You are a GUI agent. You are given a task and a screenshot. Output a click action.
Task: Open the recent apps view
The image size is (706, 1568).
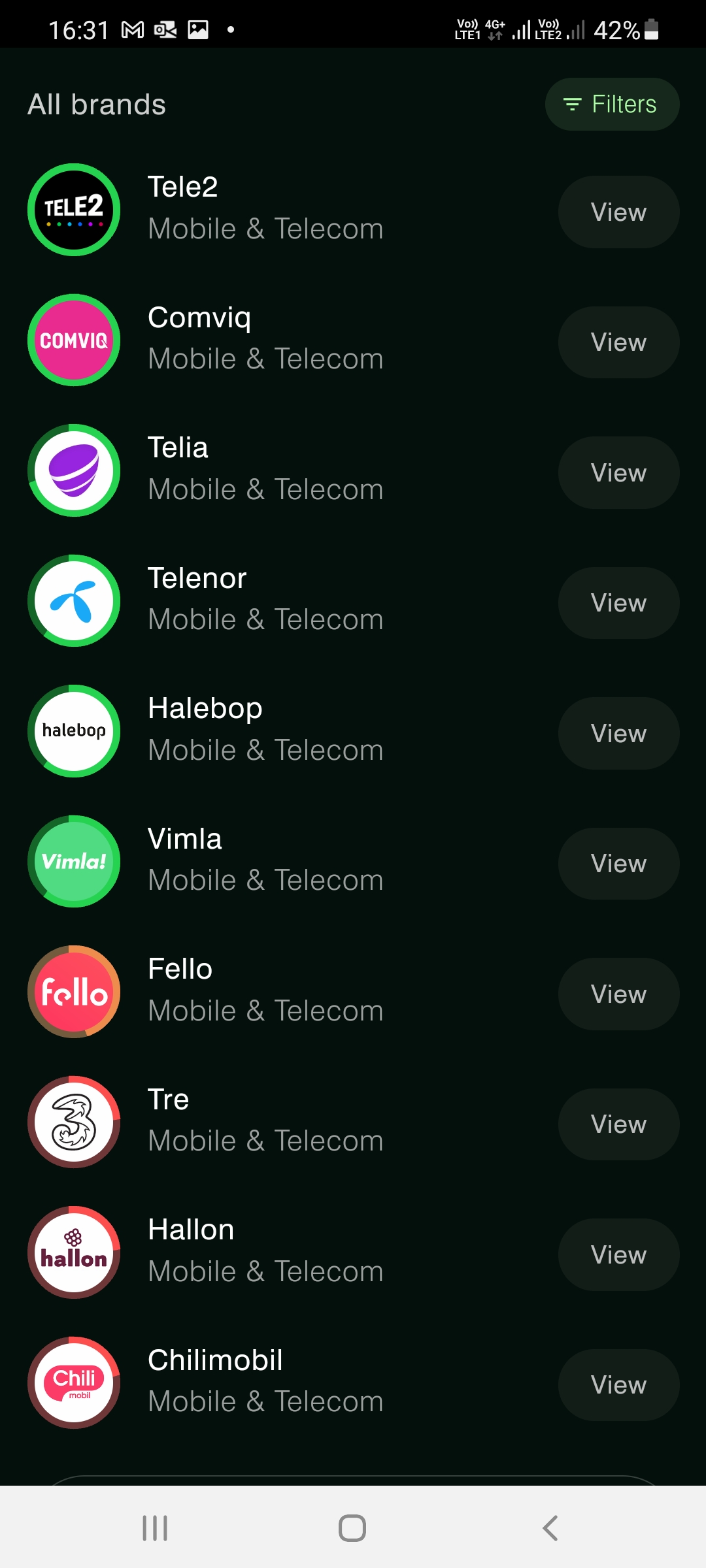pos(155,1528)
